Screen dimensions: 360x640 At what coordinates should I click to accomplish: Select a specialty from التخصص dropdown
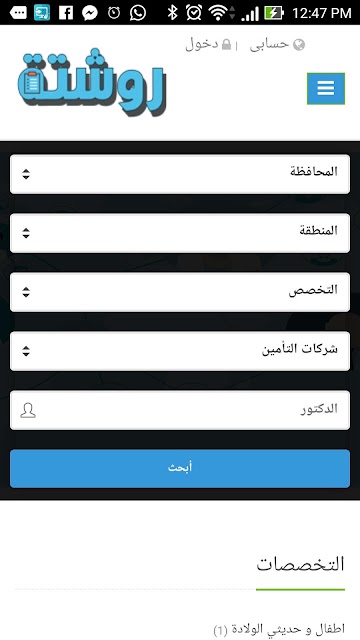point(180,292)
